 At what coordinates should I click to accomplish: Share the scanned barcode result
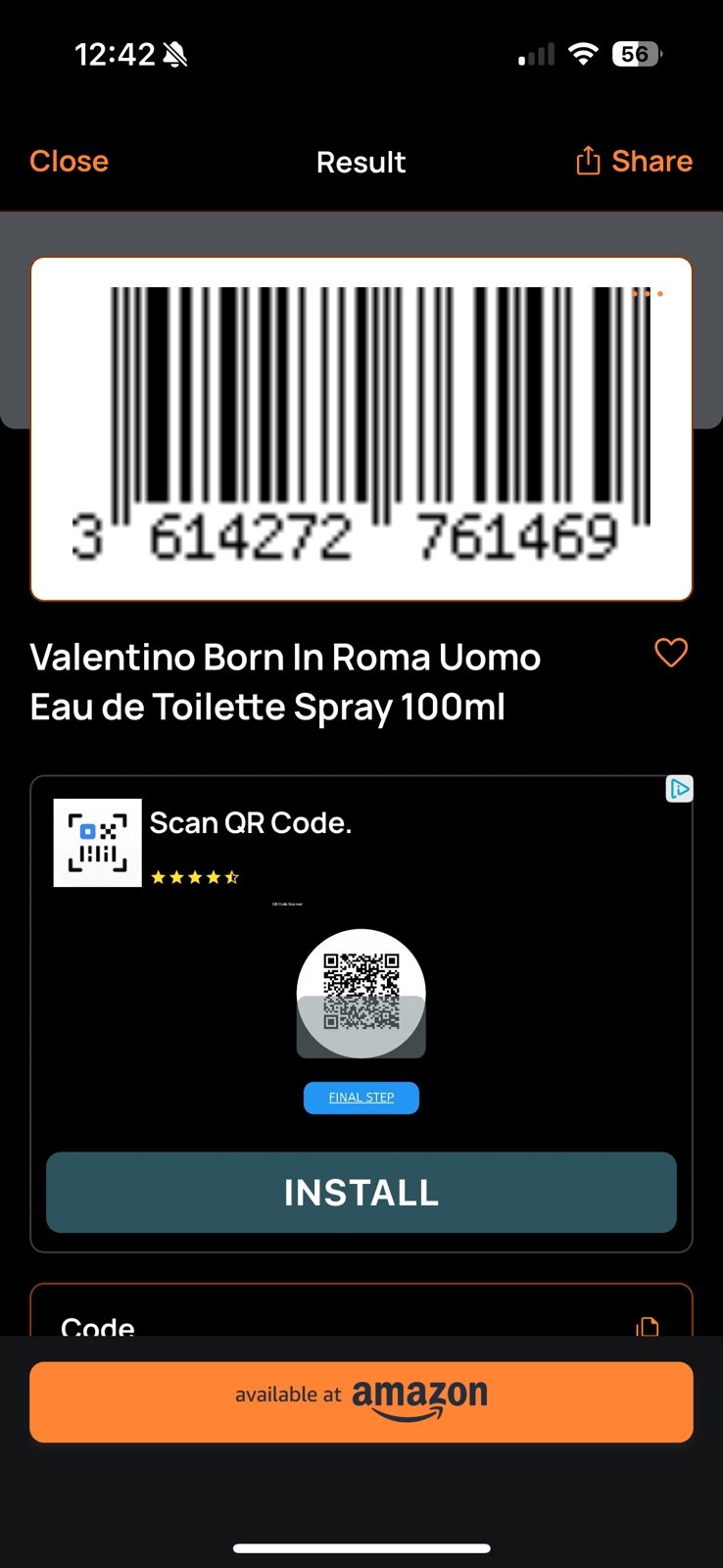point(634,161)
